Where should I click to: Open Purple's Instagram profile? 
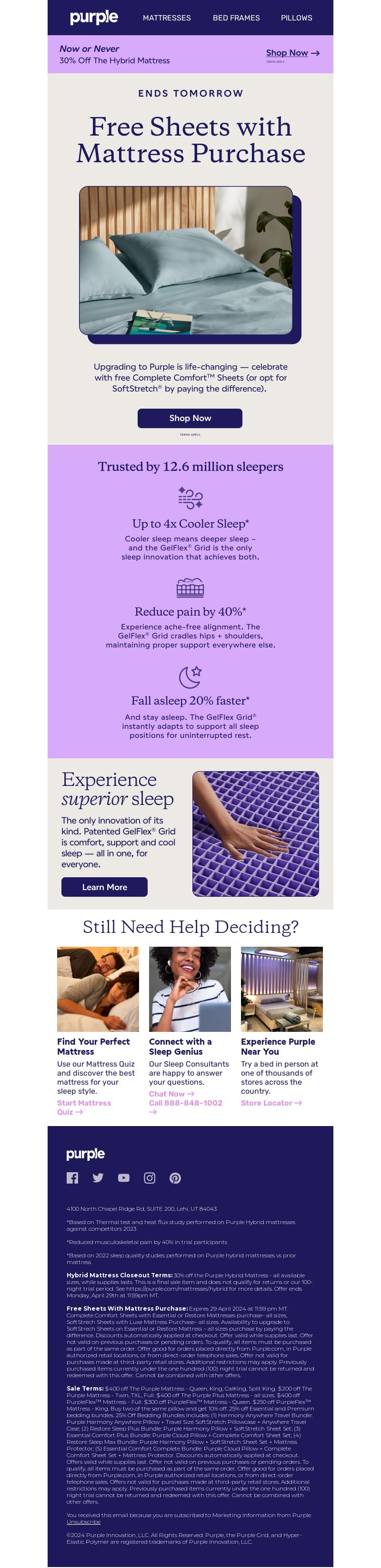[x=150, y=1178]
